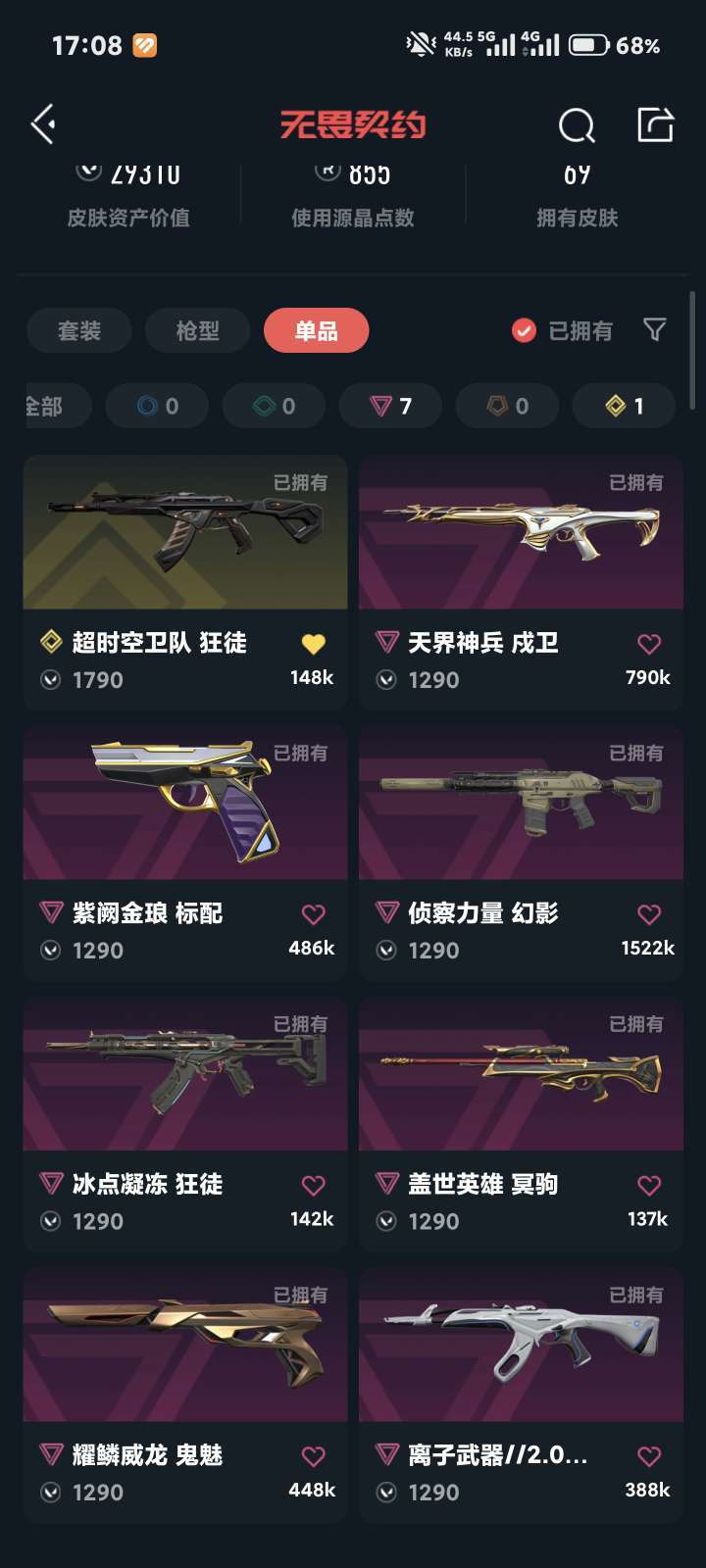The height and width of the screenshot is (1568, 706).
Task: Like the 天界神兵 戍卫 skin
Action: 649,644
